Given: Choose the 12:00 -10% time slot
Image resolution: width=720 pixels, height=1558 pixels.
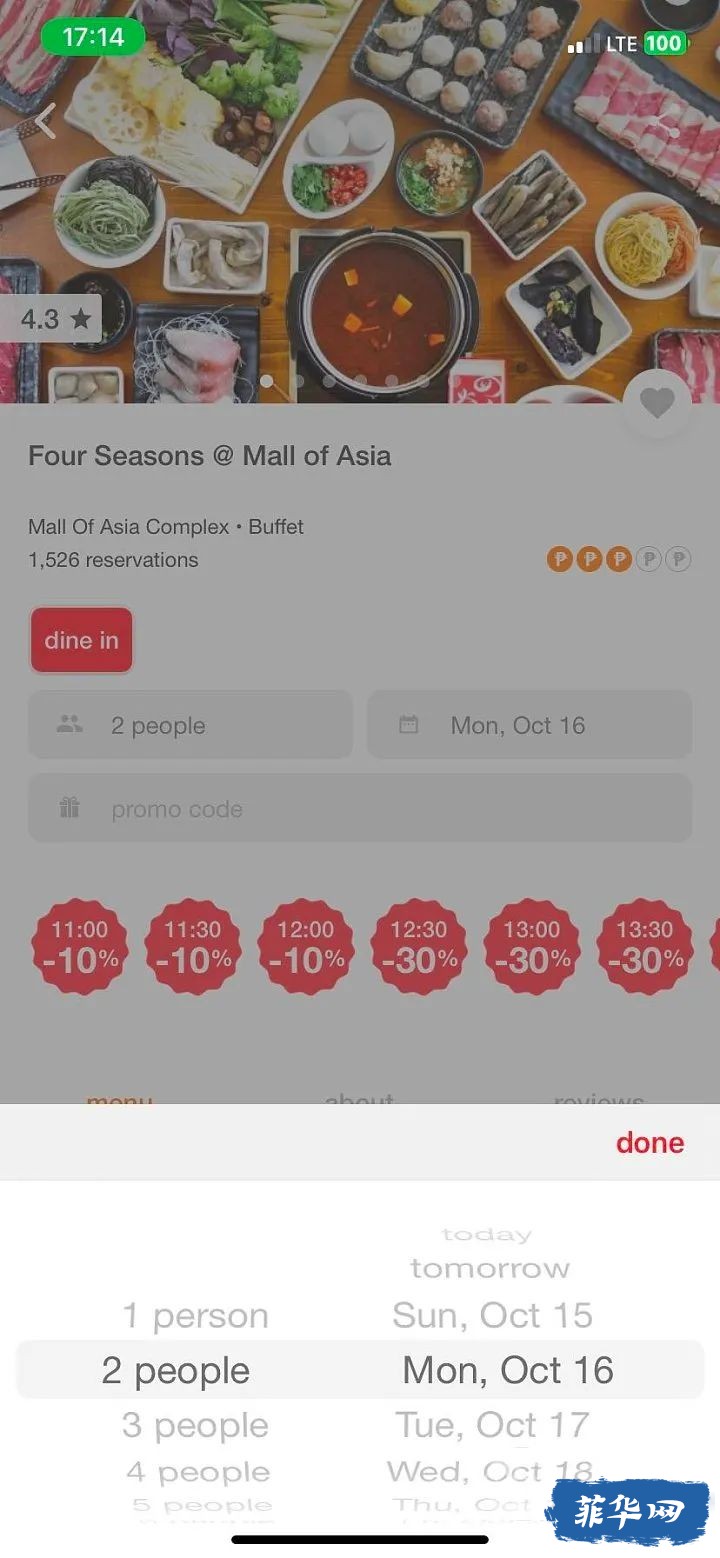Looking at the screenshot, I should [306, 947].
